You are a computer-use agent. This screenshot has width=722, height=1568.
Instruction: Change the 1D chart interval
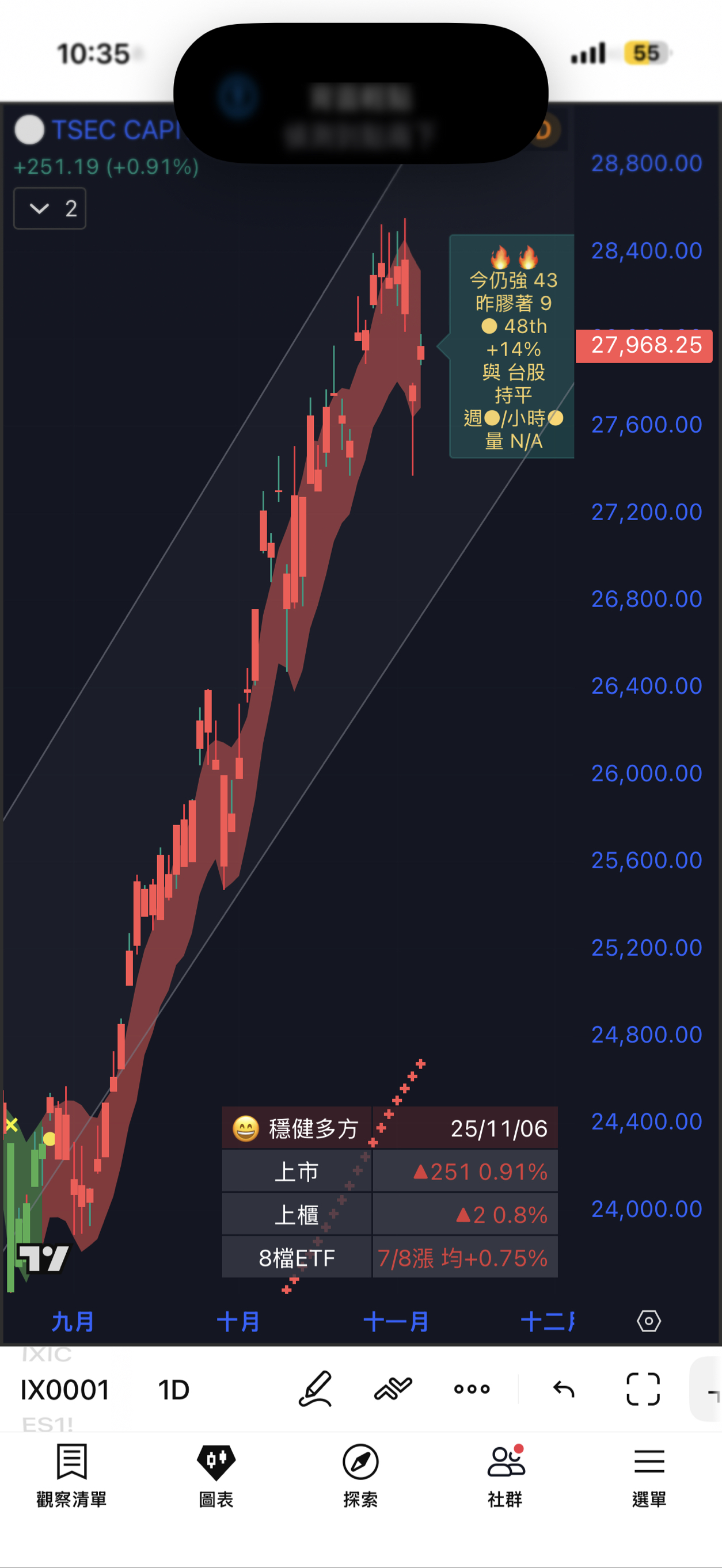(174, 1390)
